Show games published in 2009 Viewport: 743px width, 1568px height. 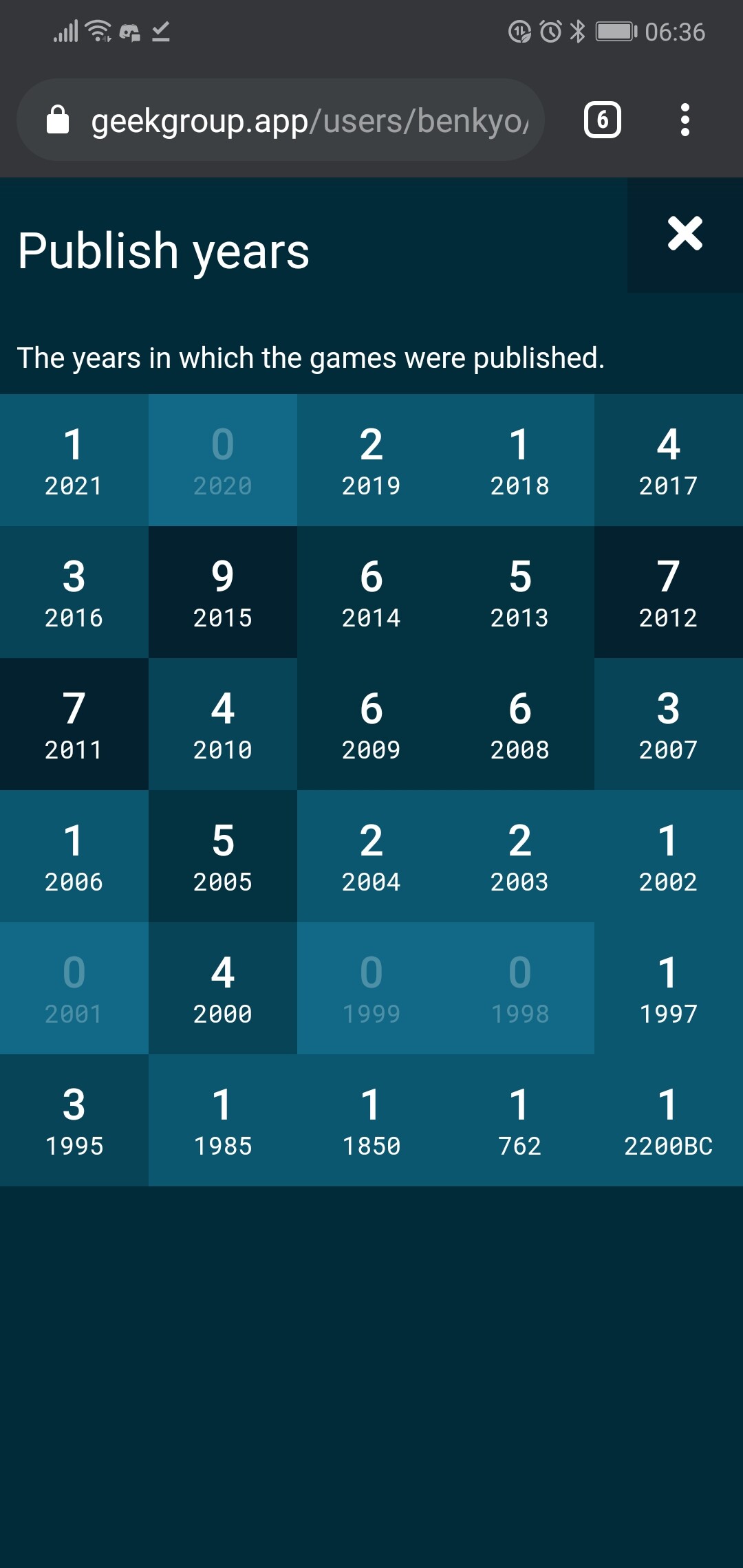pyautogui.click(x=371, y=724)
